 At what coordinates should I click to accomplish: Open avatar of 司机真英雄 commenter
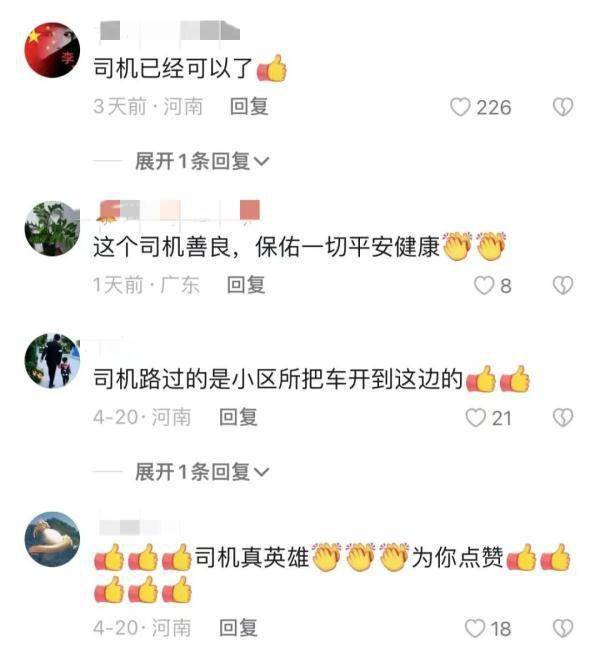[x=51, y=540]
